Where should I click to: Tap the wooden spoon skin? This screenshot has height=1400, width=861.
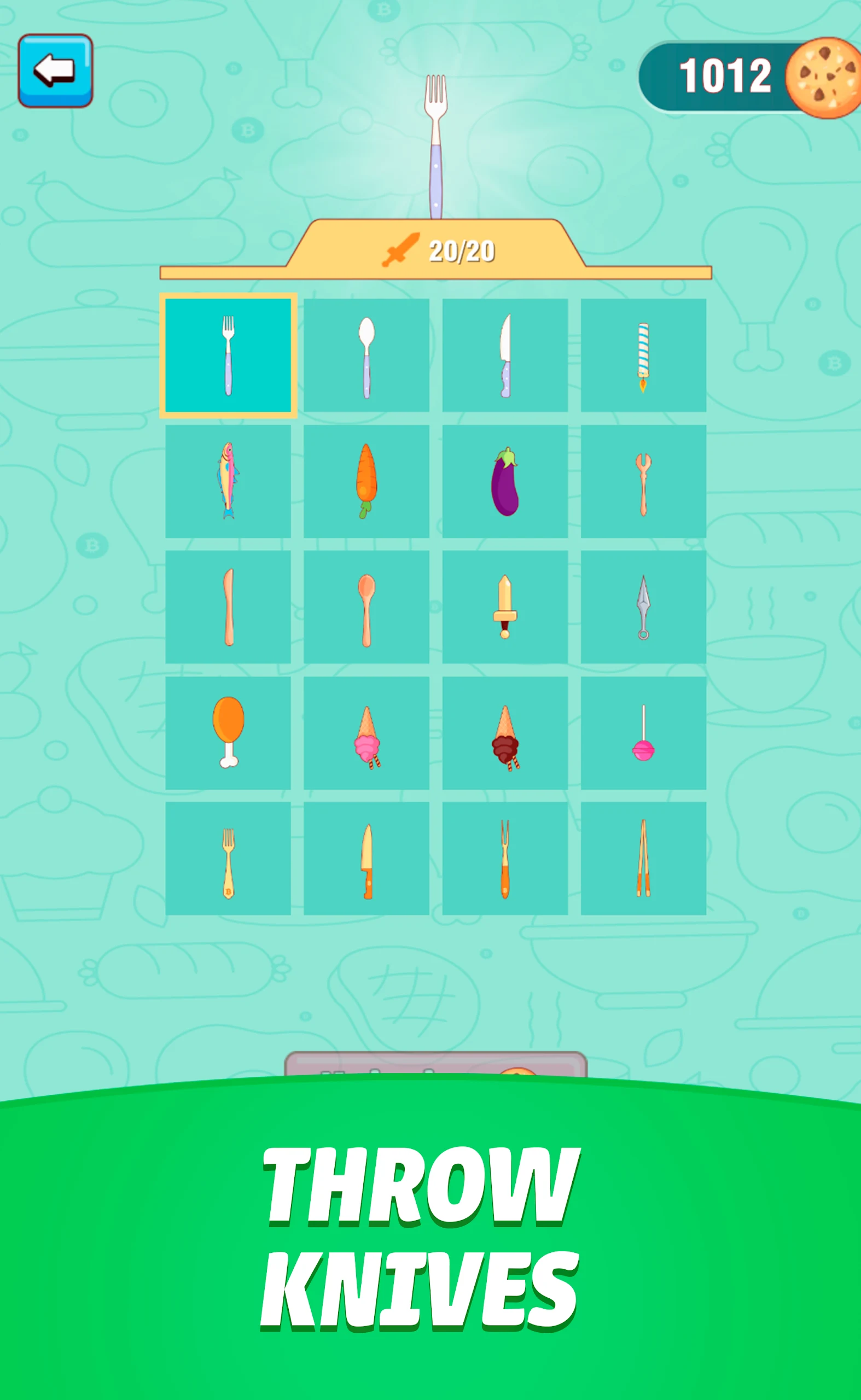(x=366, y=607)
